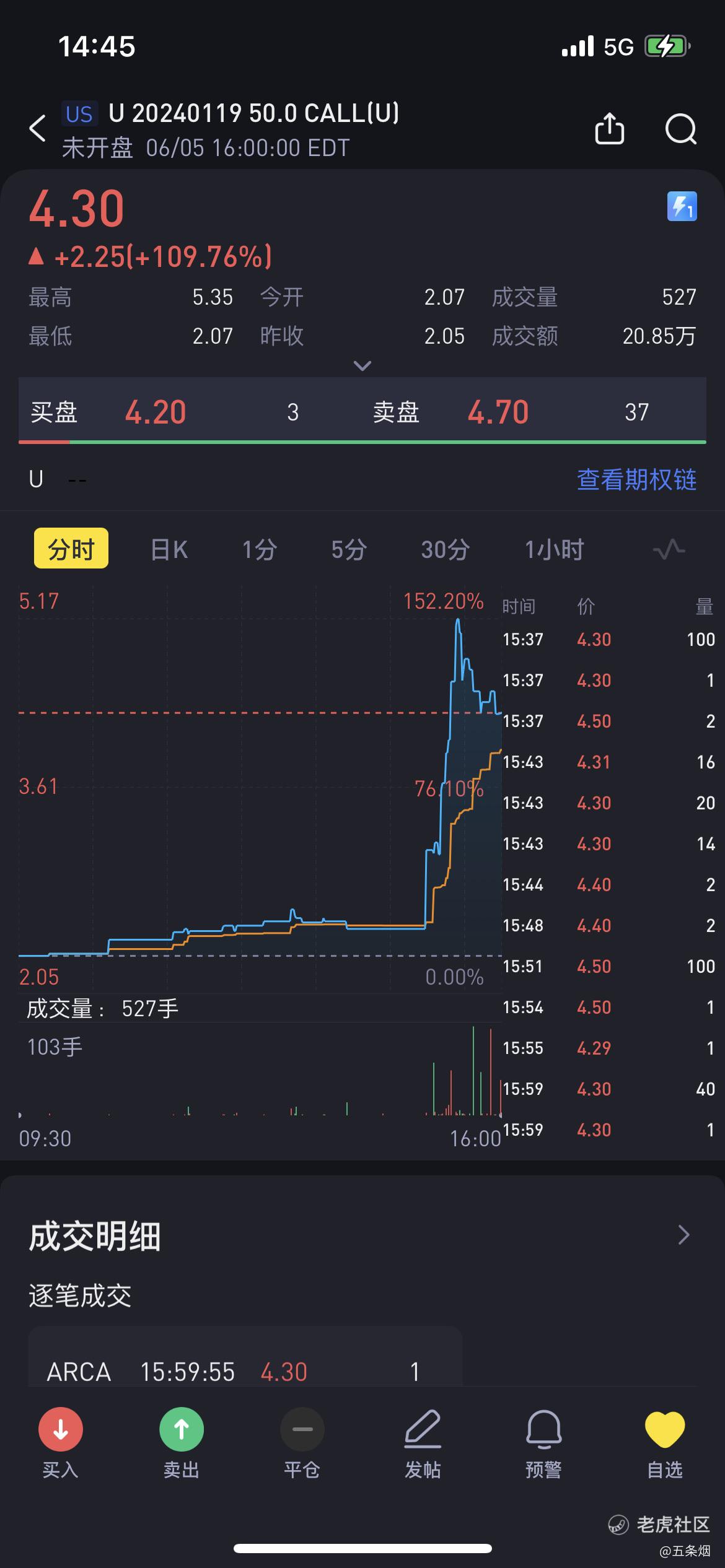Viewport: 725px width, 1568px height.
Task: Show the 5分 chart
Action: pos(349,549)
